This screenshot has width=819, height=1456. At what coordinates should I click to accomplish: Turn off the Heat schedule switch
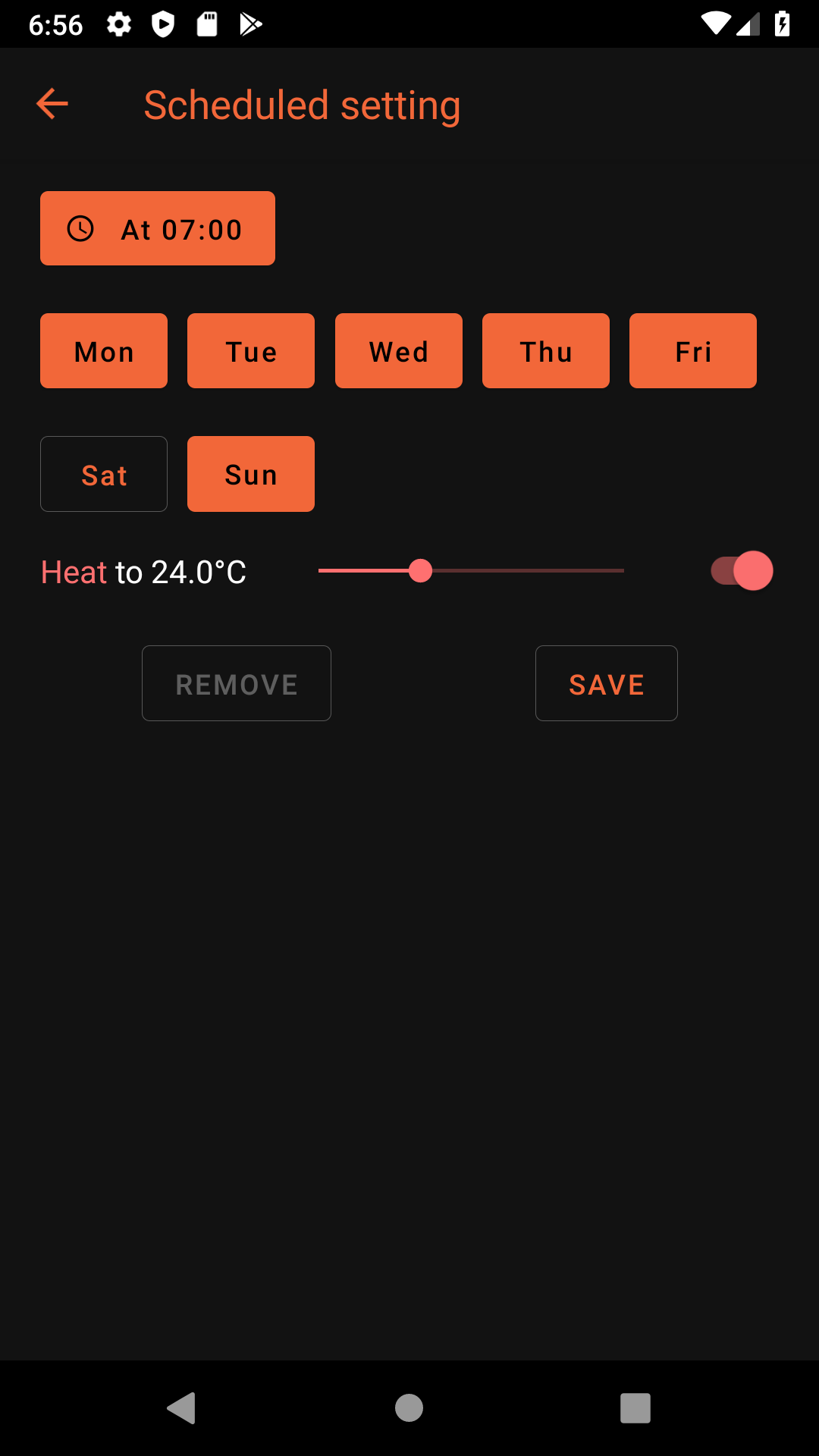tap(740, 571)
